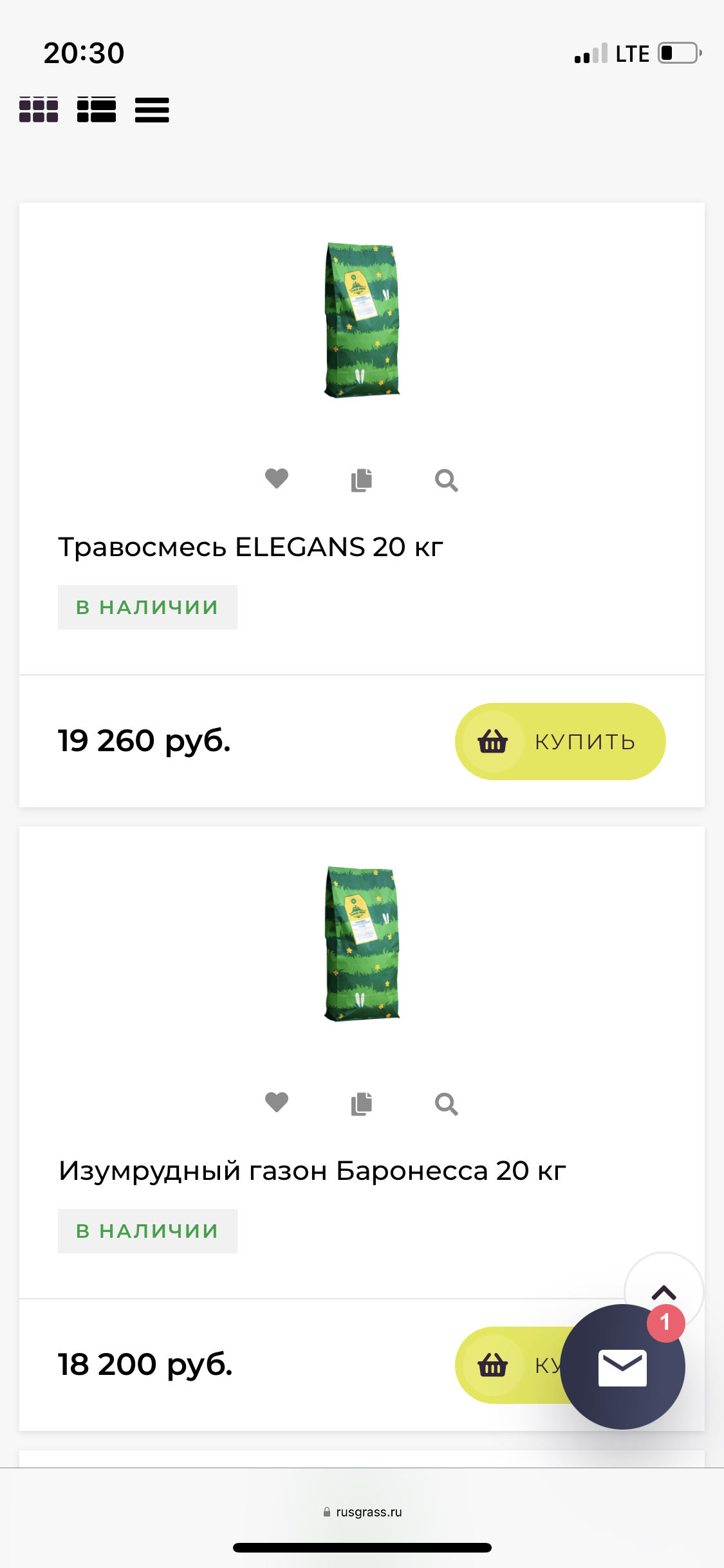
Task: Switch to list view with thumbnails
Action: [x=97, y=109]
